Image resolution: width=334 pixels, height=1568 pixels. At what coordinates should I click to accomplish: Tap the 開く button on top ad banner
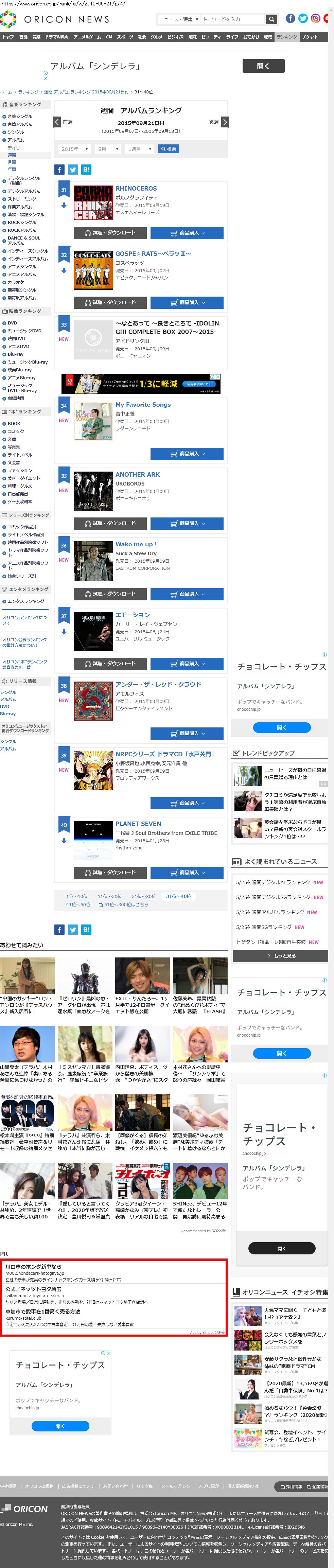pyautogui.click(x=263, y=66)
